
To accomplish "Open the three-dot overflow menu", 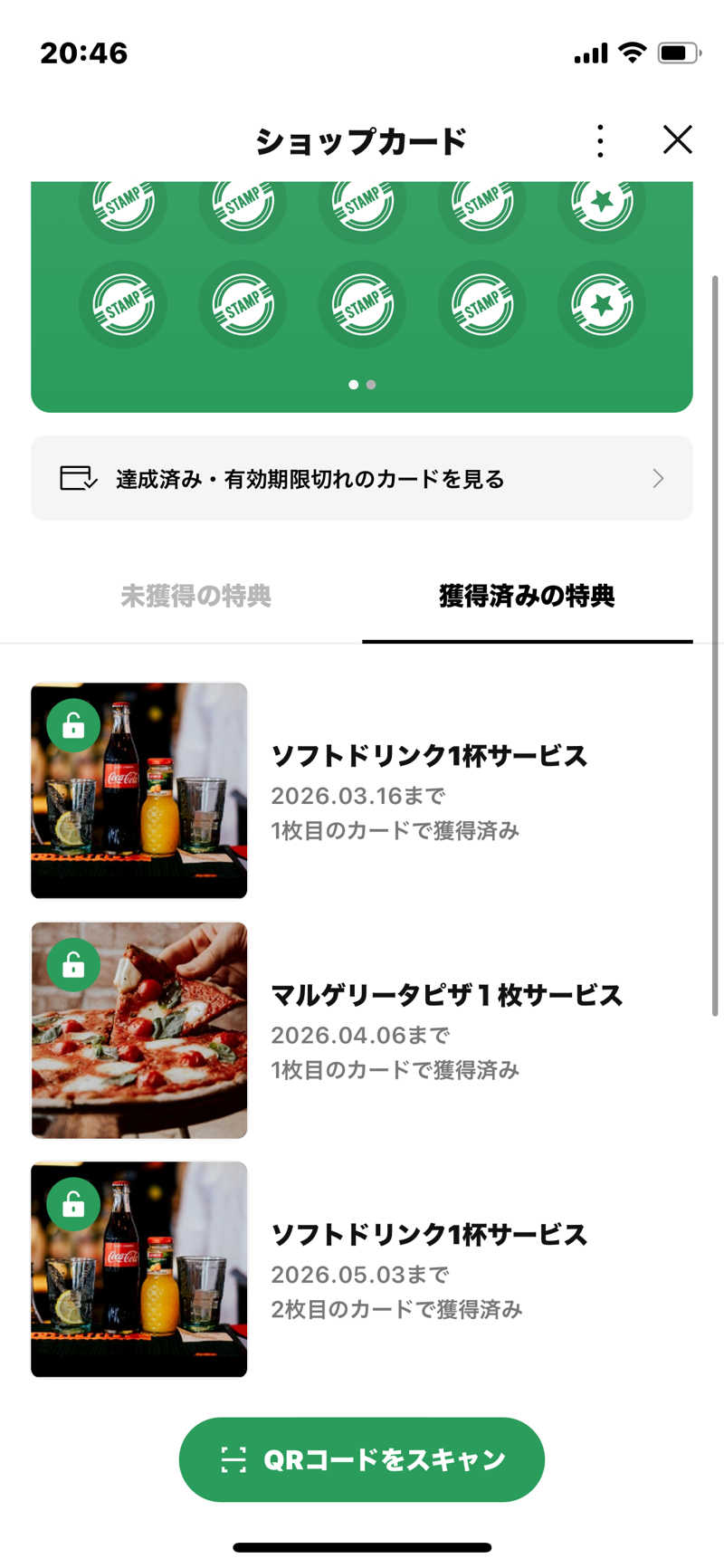I will point(600,140).
